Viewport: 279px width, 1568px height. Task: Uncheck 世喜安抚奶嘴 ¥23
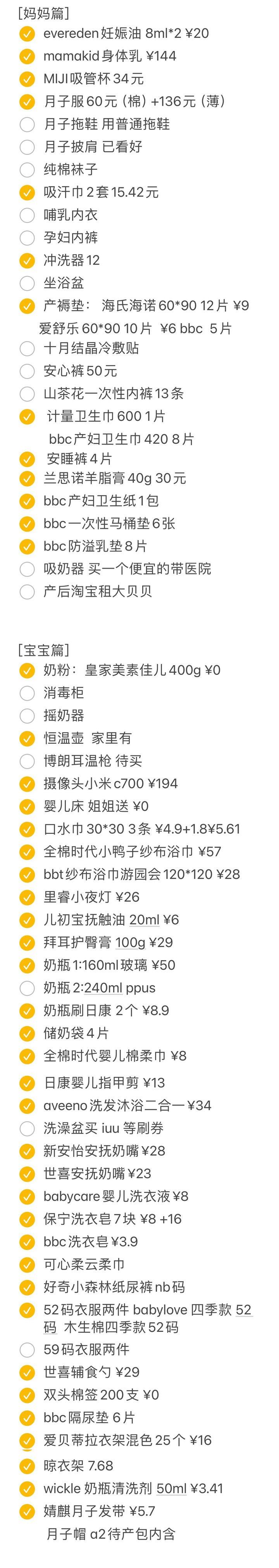click(x=27, y=1173)
